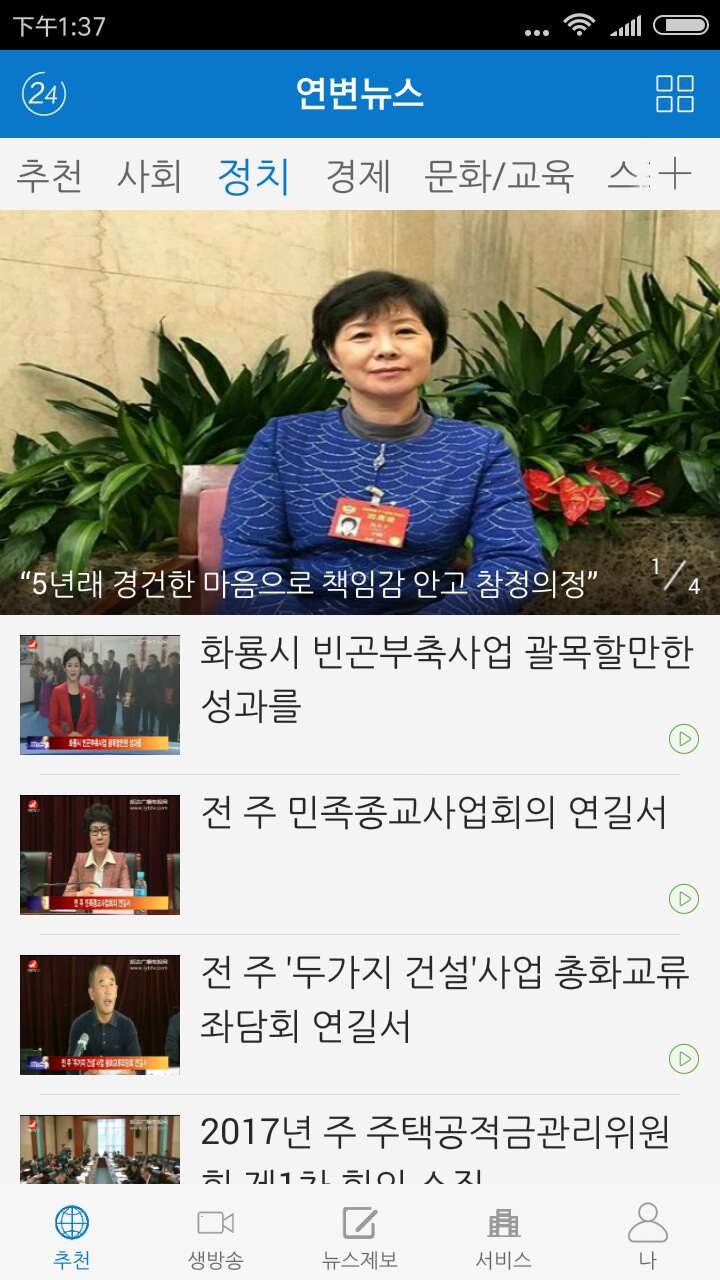Screen dimensions: 720x1280
Task: Switch to the 추천 top tab
Action: click(50, 175)
